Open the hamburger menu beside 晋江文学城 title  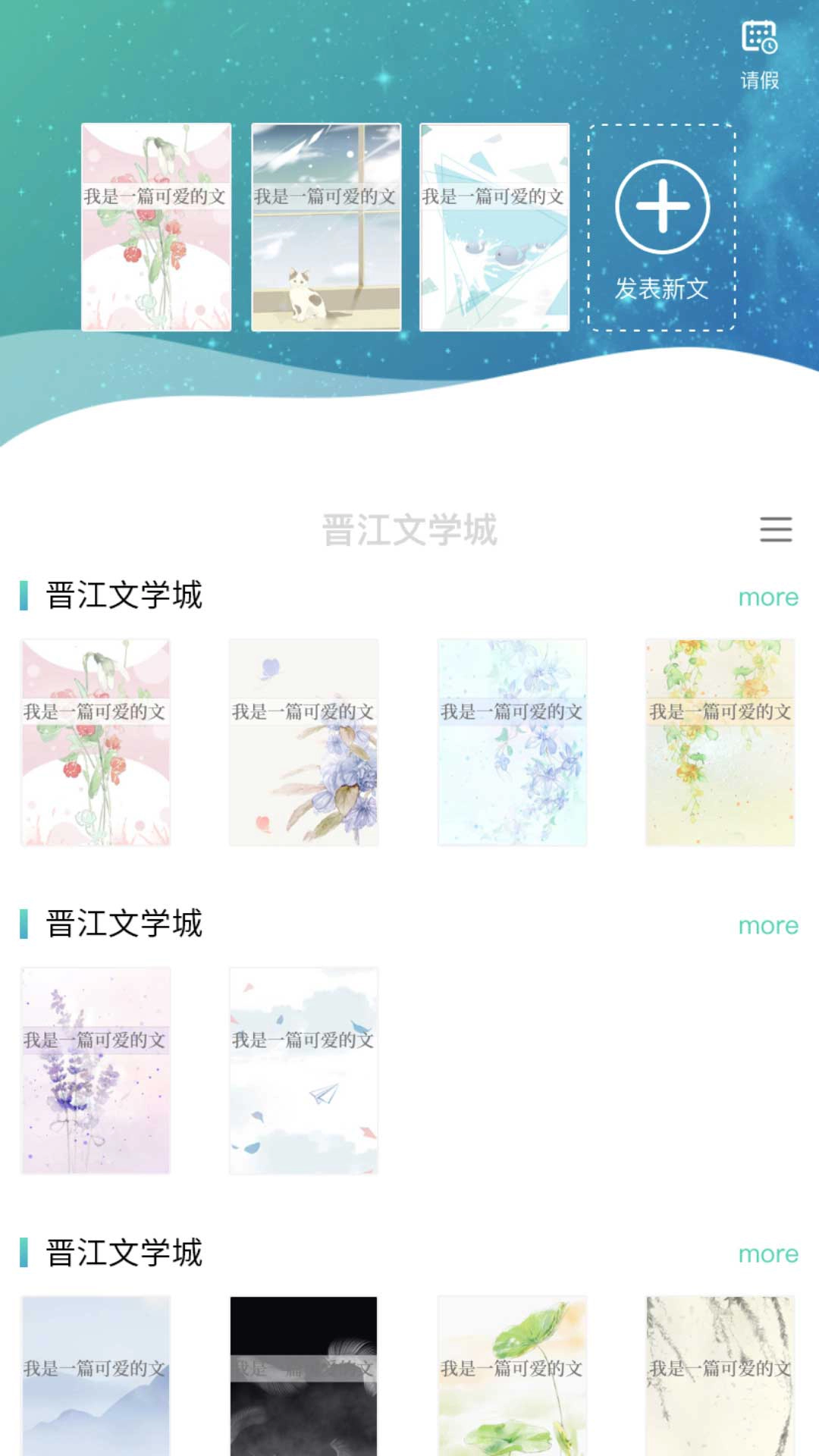coord(773,530)
